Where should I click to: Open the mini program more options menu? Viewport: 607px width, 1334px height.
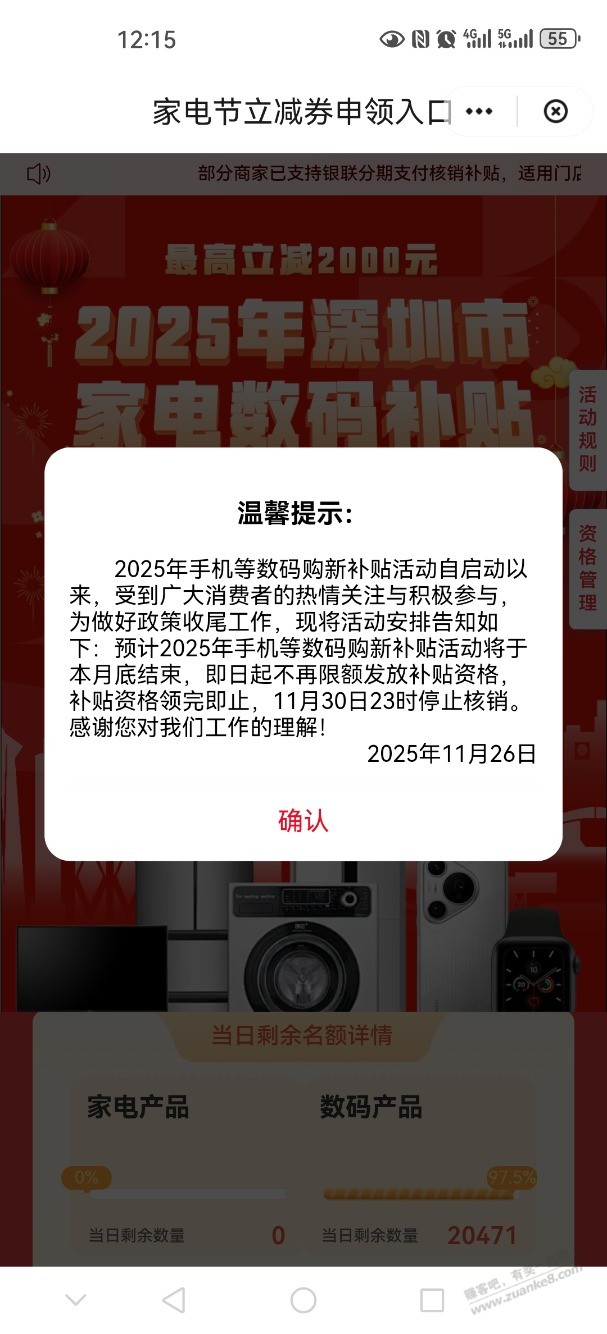480,112
